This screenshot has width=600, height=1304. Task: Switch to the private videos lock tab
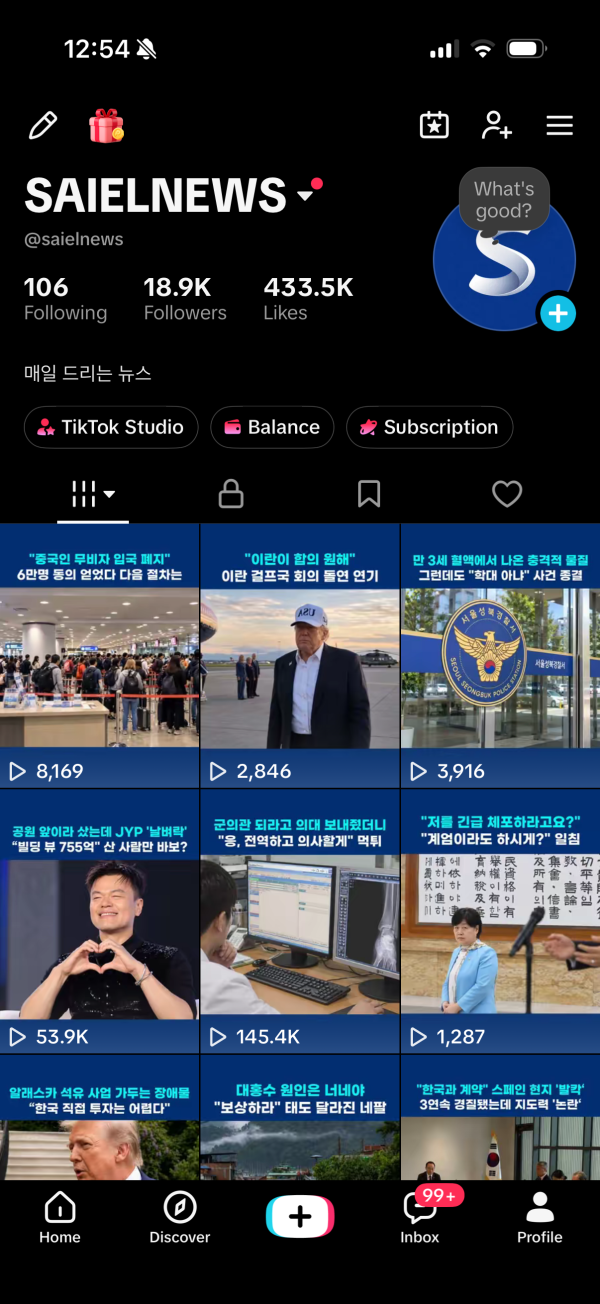coord(231,493)
